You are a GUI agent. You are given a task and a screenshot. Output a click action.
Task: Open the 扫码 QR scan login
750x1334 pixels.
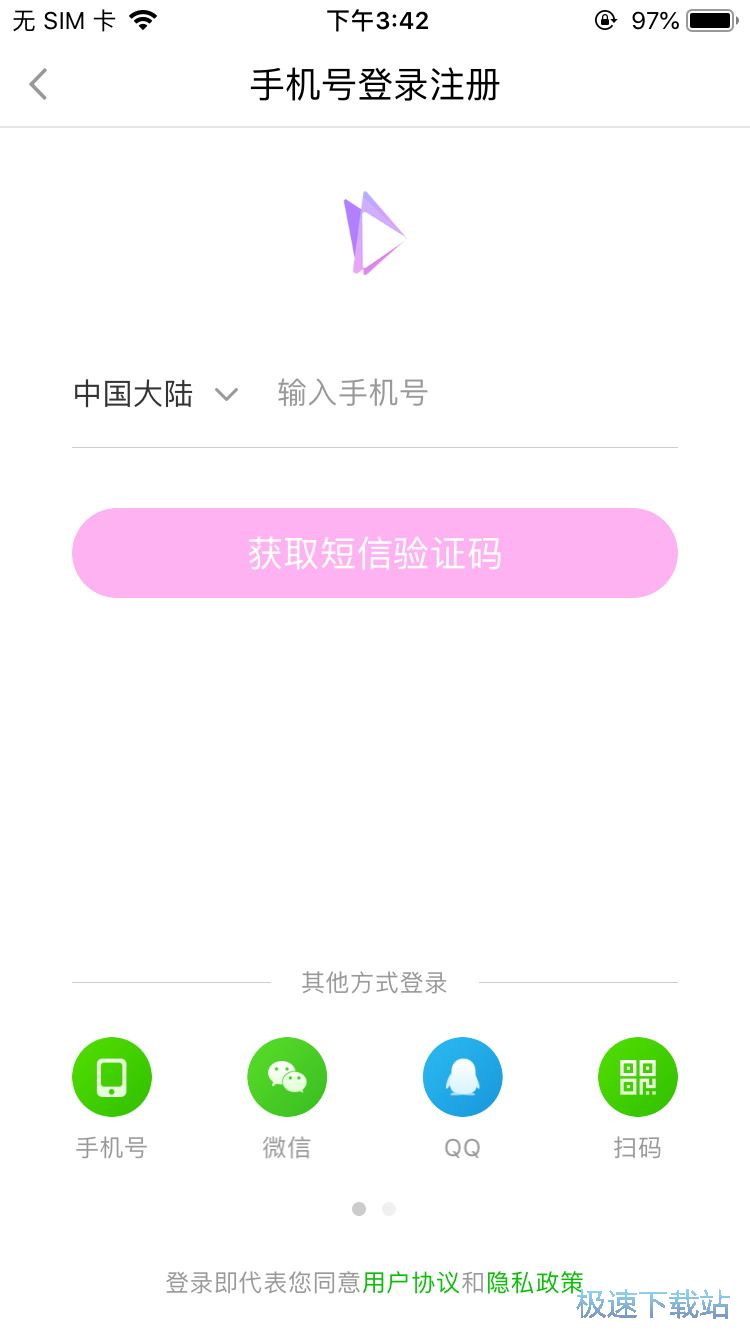tap(638, 1076)
